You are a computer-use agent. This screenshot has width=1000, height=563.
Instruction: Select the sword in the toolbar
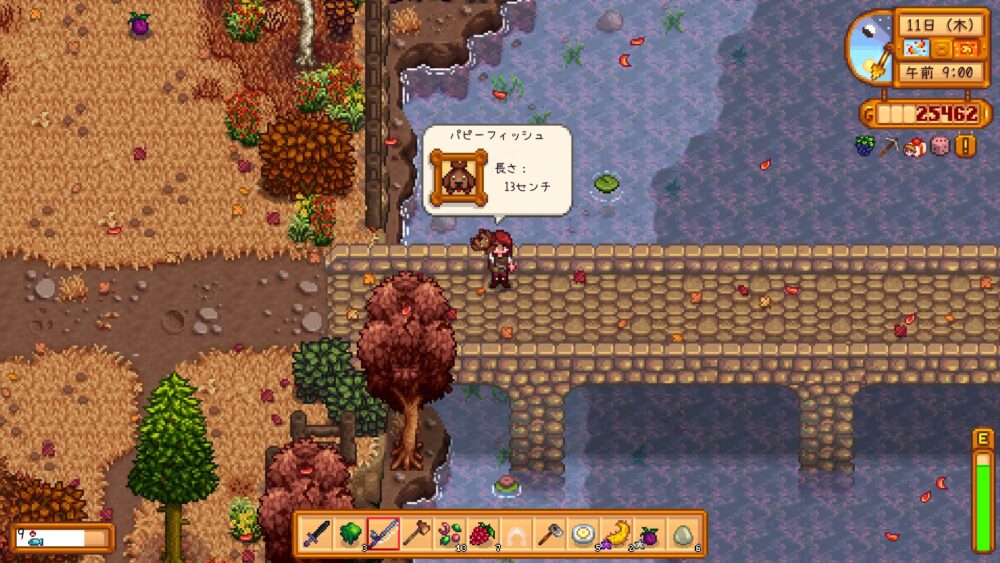pos(317,534)
